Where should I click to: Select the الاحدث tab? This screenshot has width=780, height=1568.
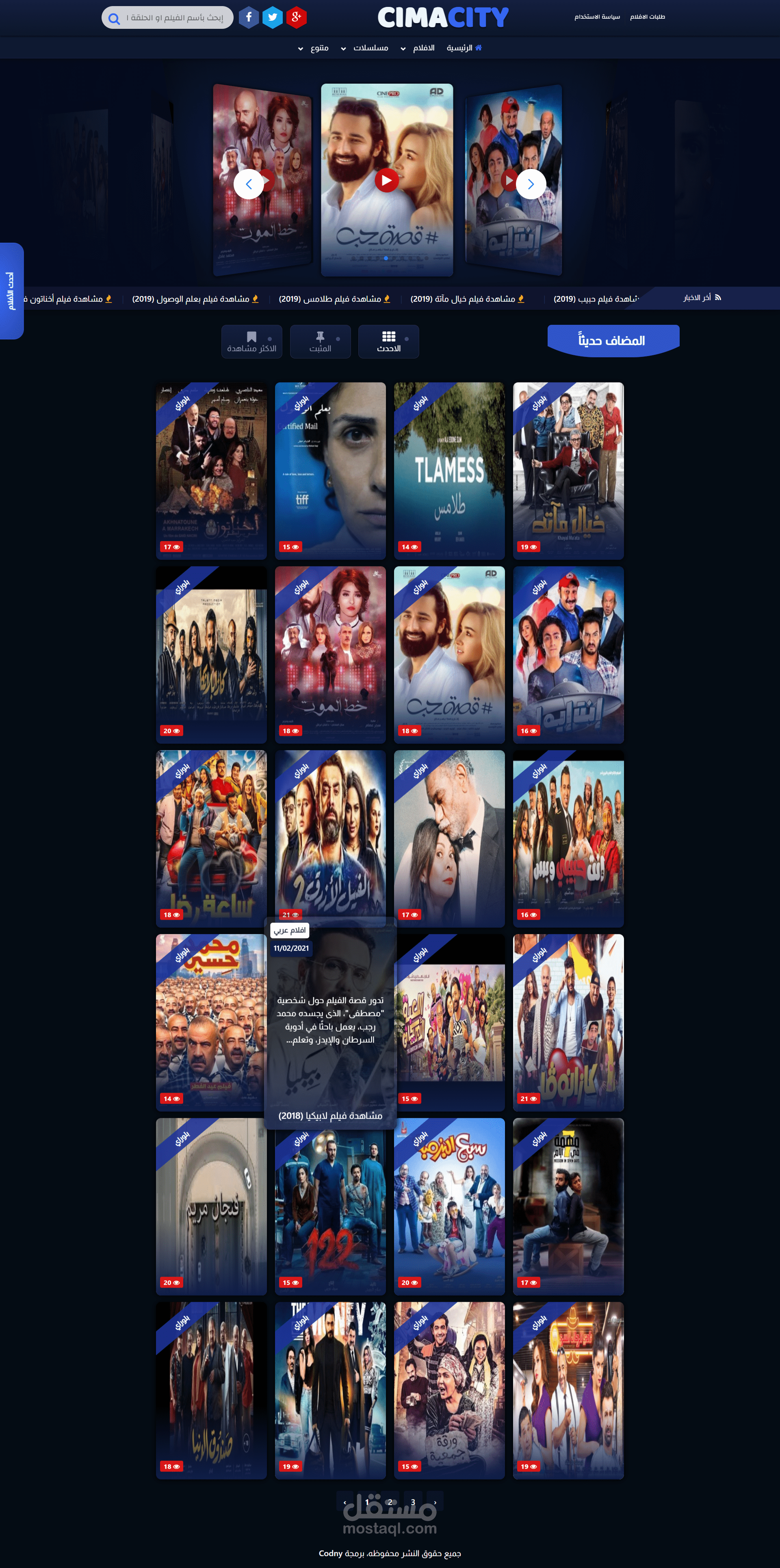click(388, 341)
